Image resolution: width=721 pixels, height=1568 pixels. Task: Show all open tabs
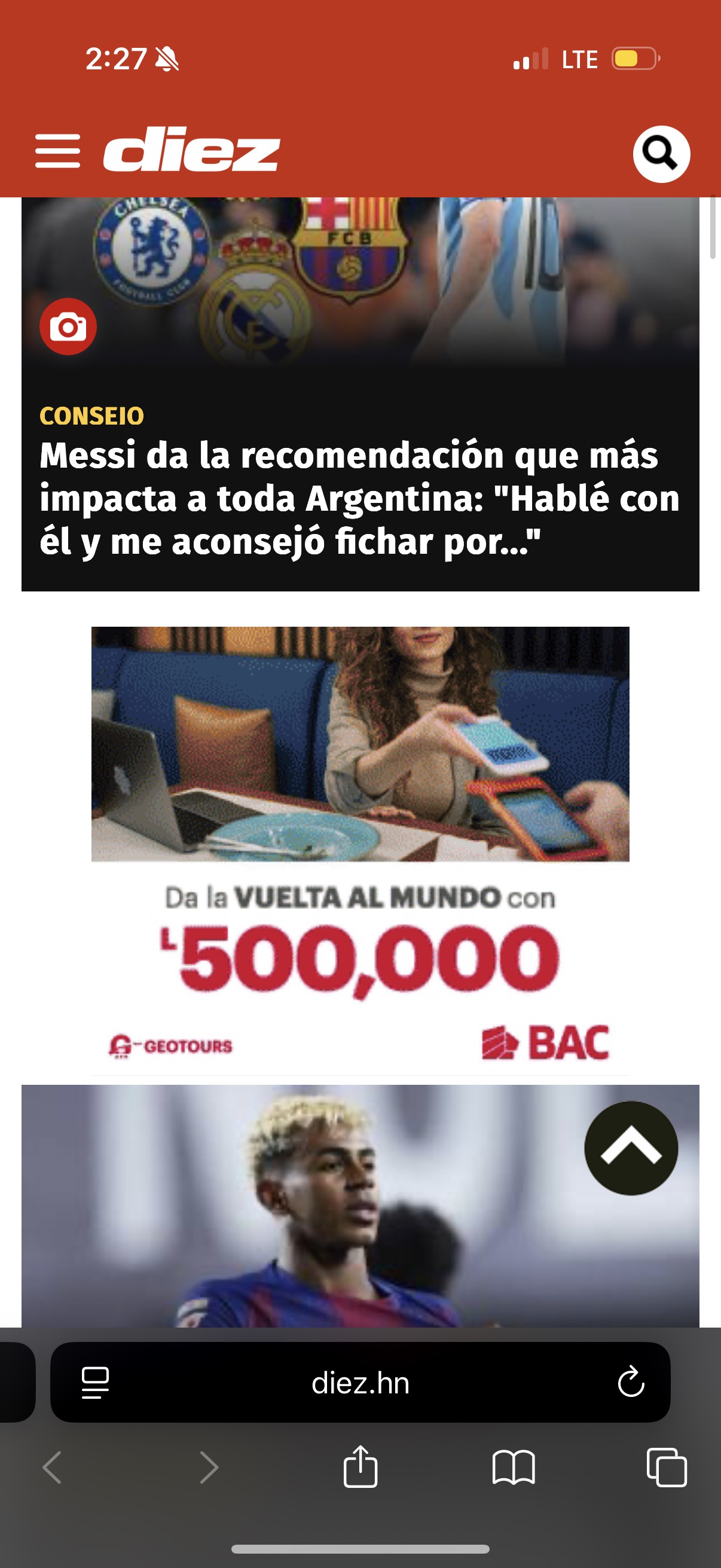tap(666, 1468)
